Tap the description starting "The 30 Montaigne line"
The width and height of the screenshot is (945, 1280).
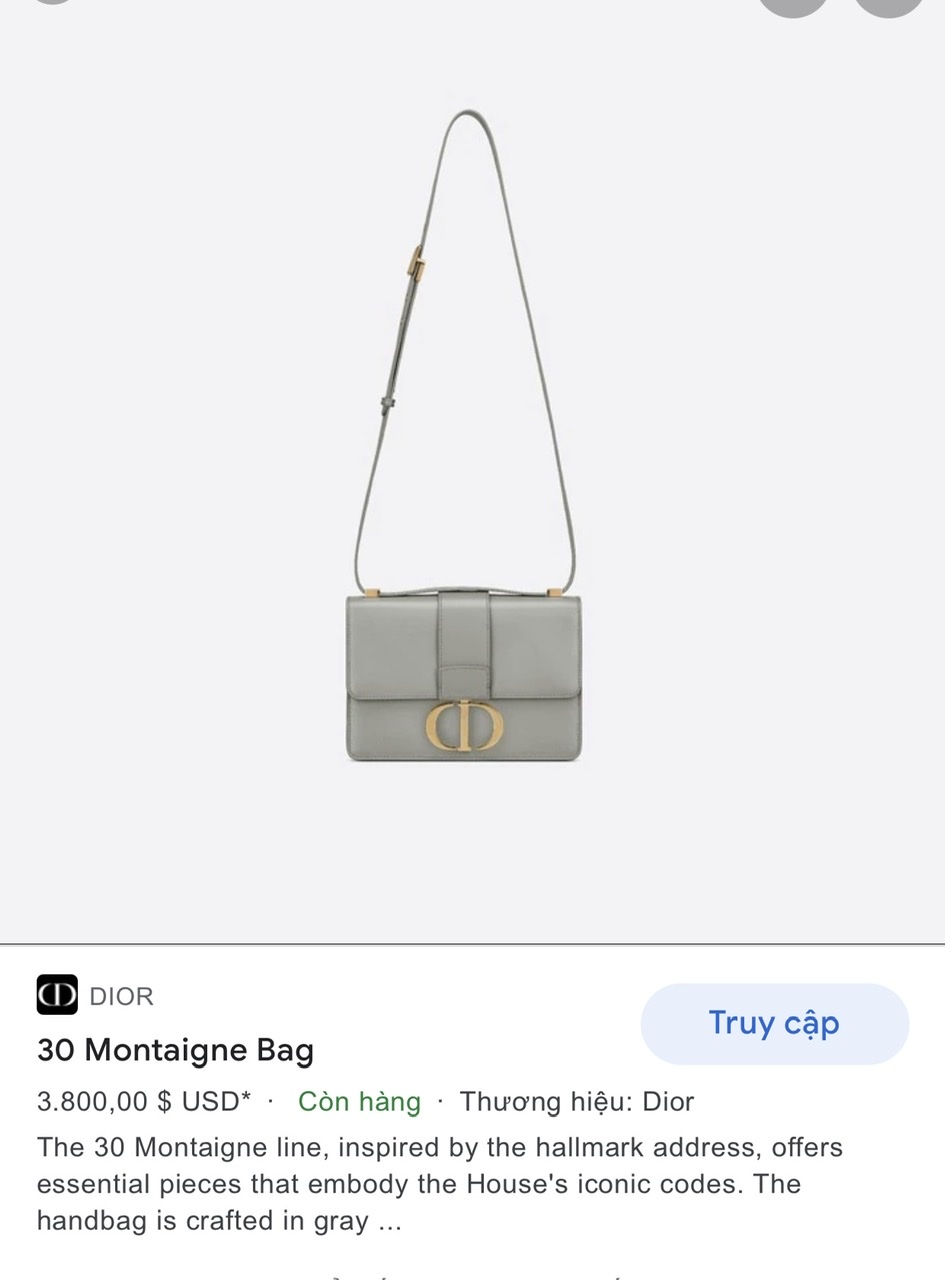pyautogui.click(x=440, y=1148)
